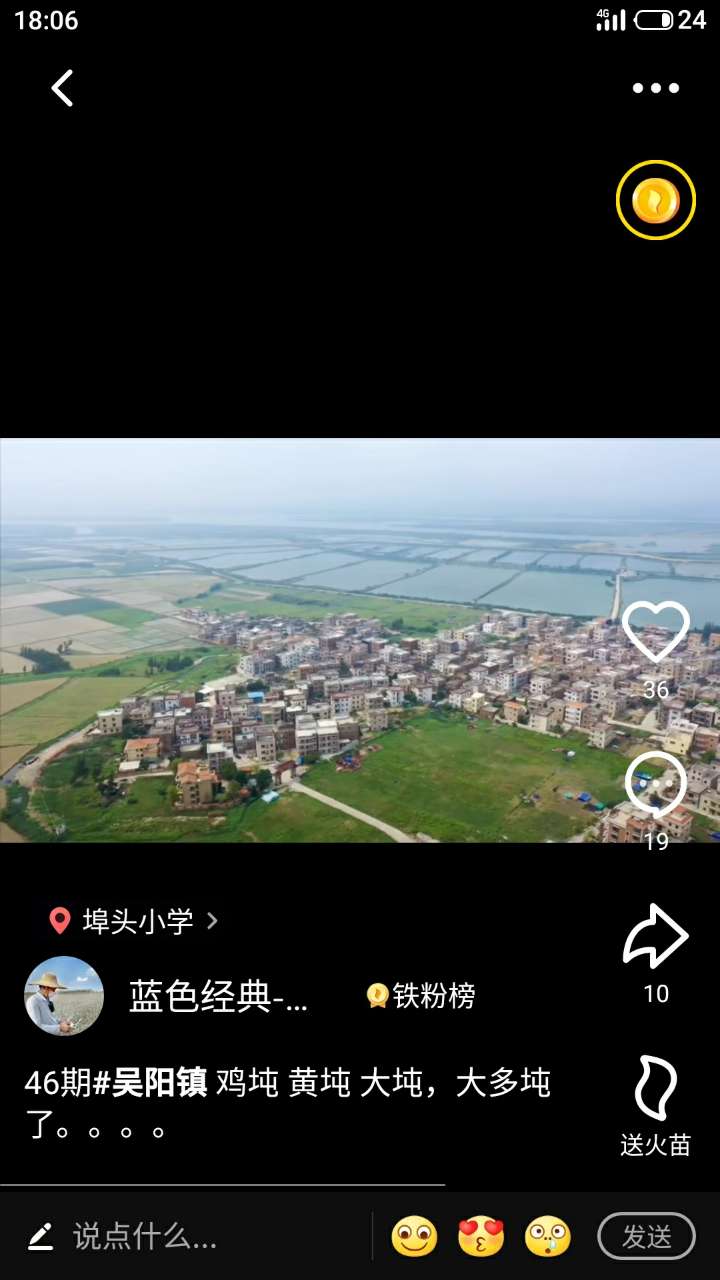Open the three-dot overflow menu
Viewport: 720px width, 1280px height.
(656, 88)
